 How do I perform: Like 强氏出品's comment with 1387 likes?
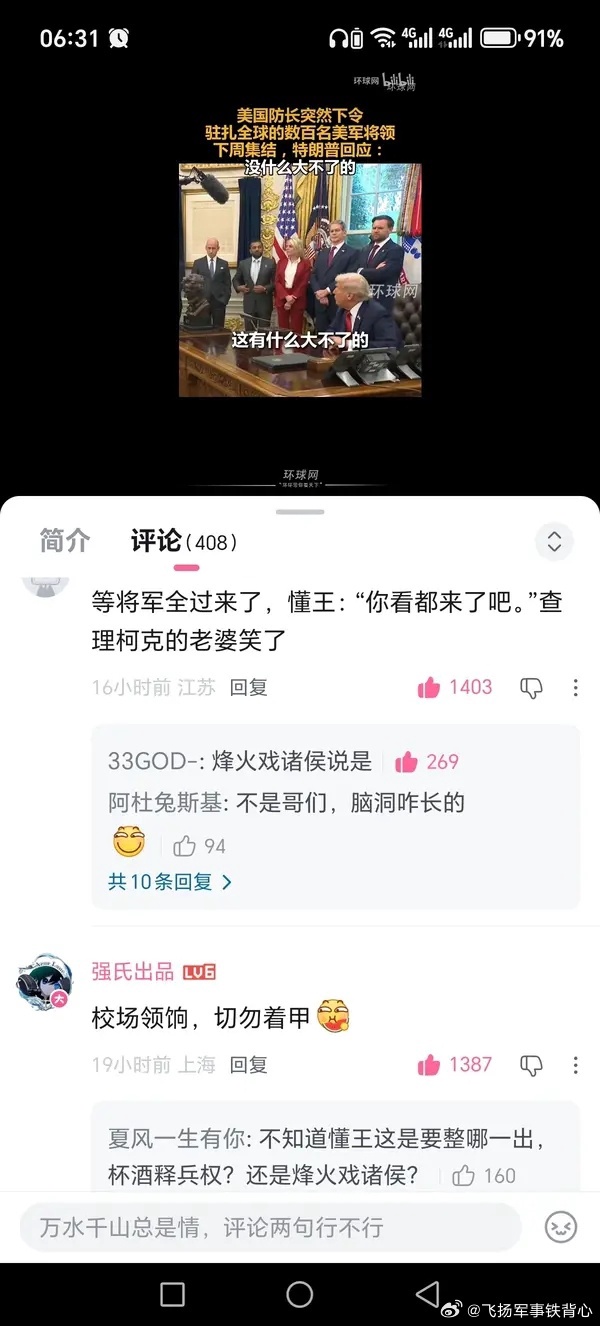(x=430, y=1065)
